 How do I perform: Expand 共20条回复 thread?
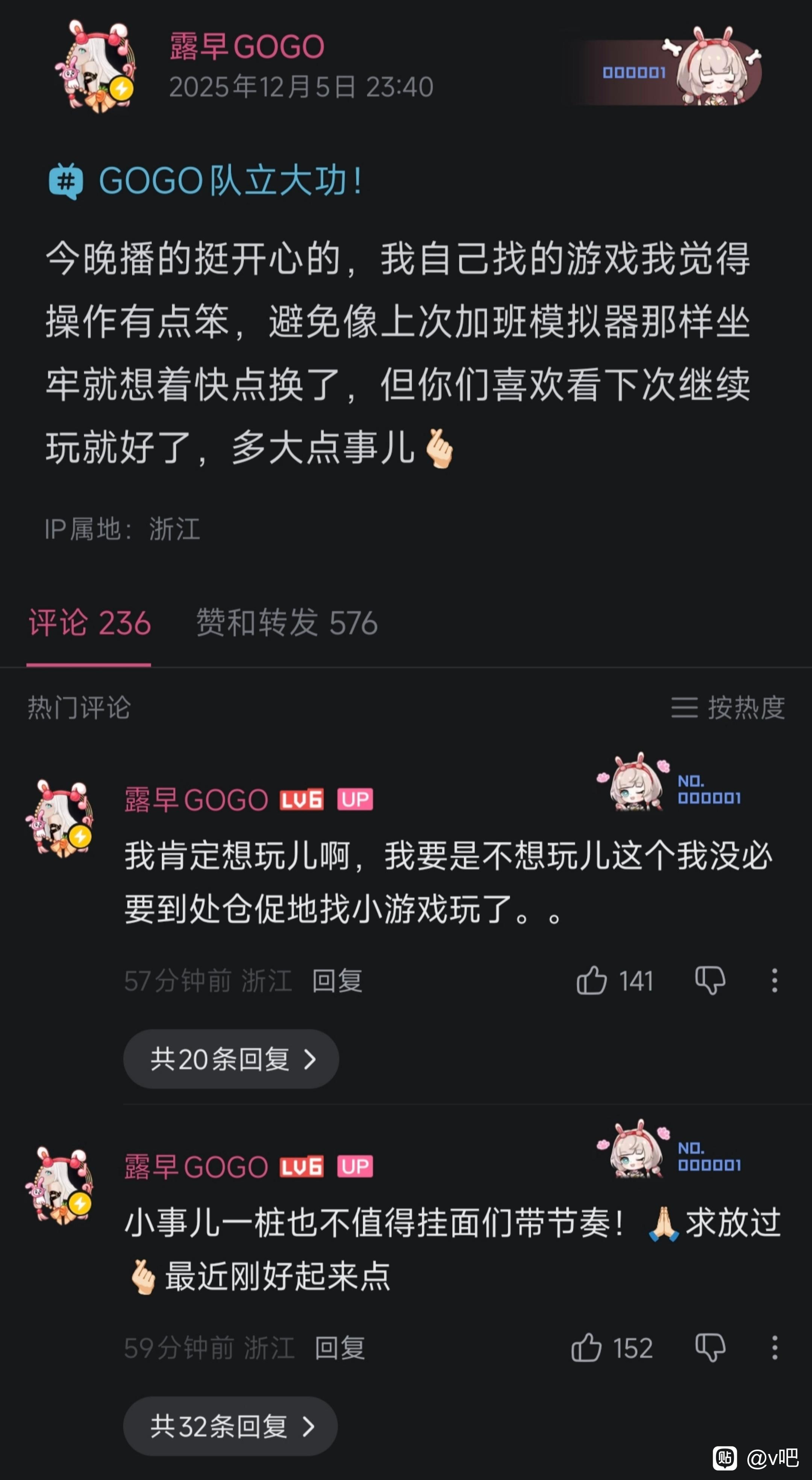point(231,1059)
